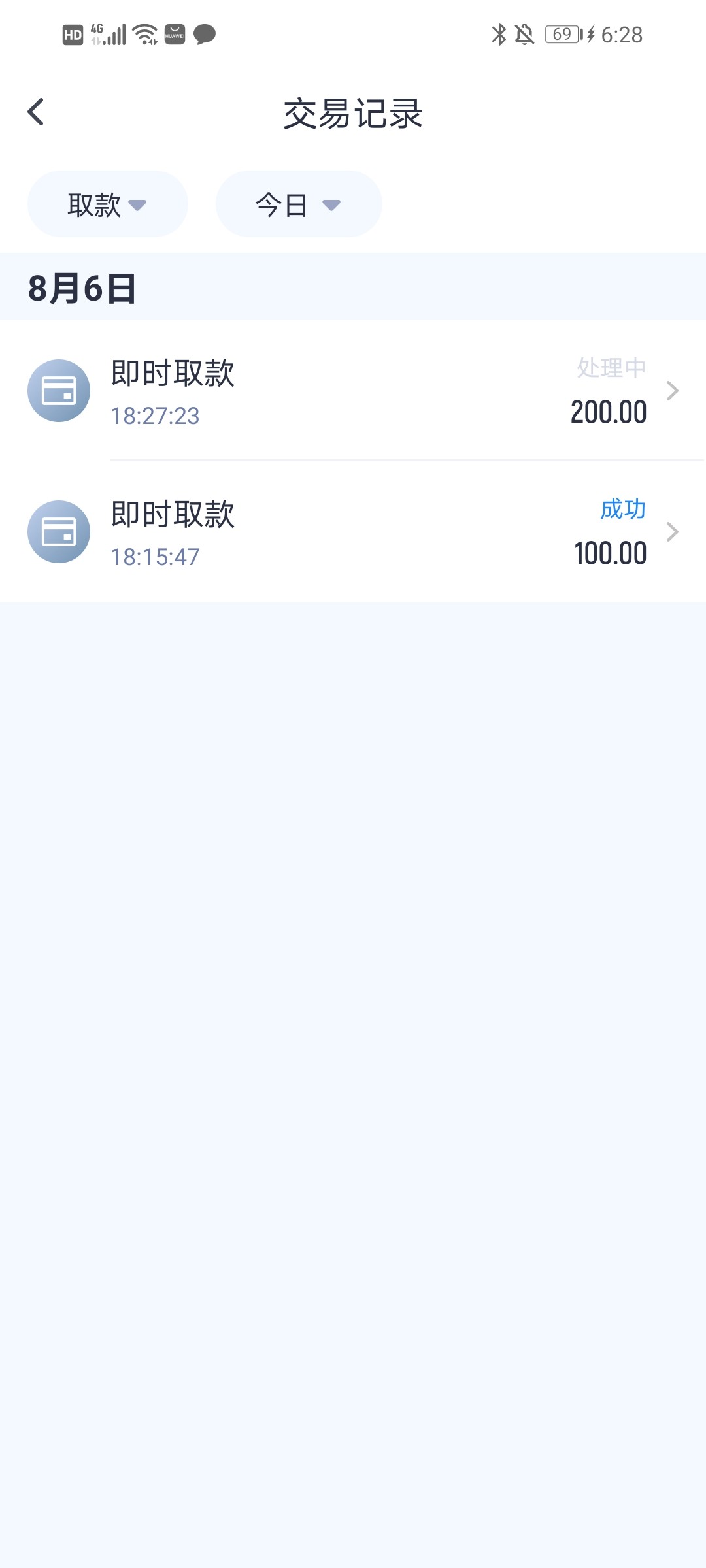
Task: Tap the Bluetooth icon in status bar
Action: coord(499,34)
